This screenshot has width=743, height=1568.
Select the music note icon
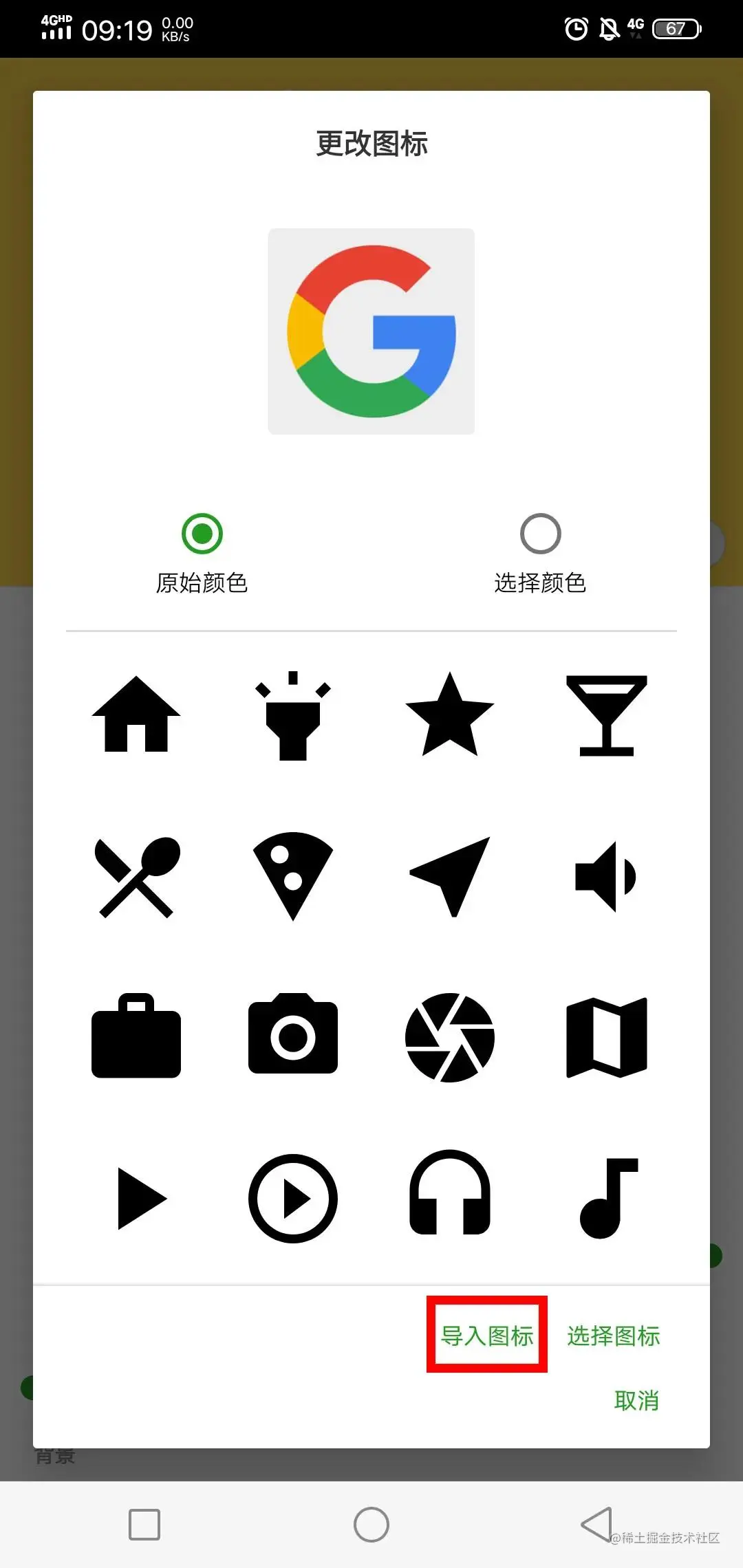tap(607, 1197)
